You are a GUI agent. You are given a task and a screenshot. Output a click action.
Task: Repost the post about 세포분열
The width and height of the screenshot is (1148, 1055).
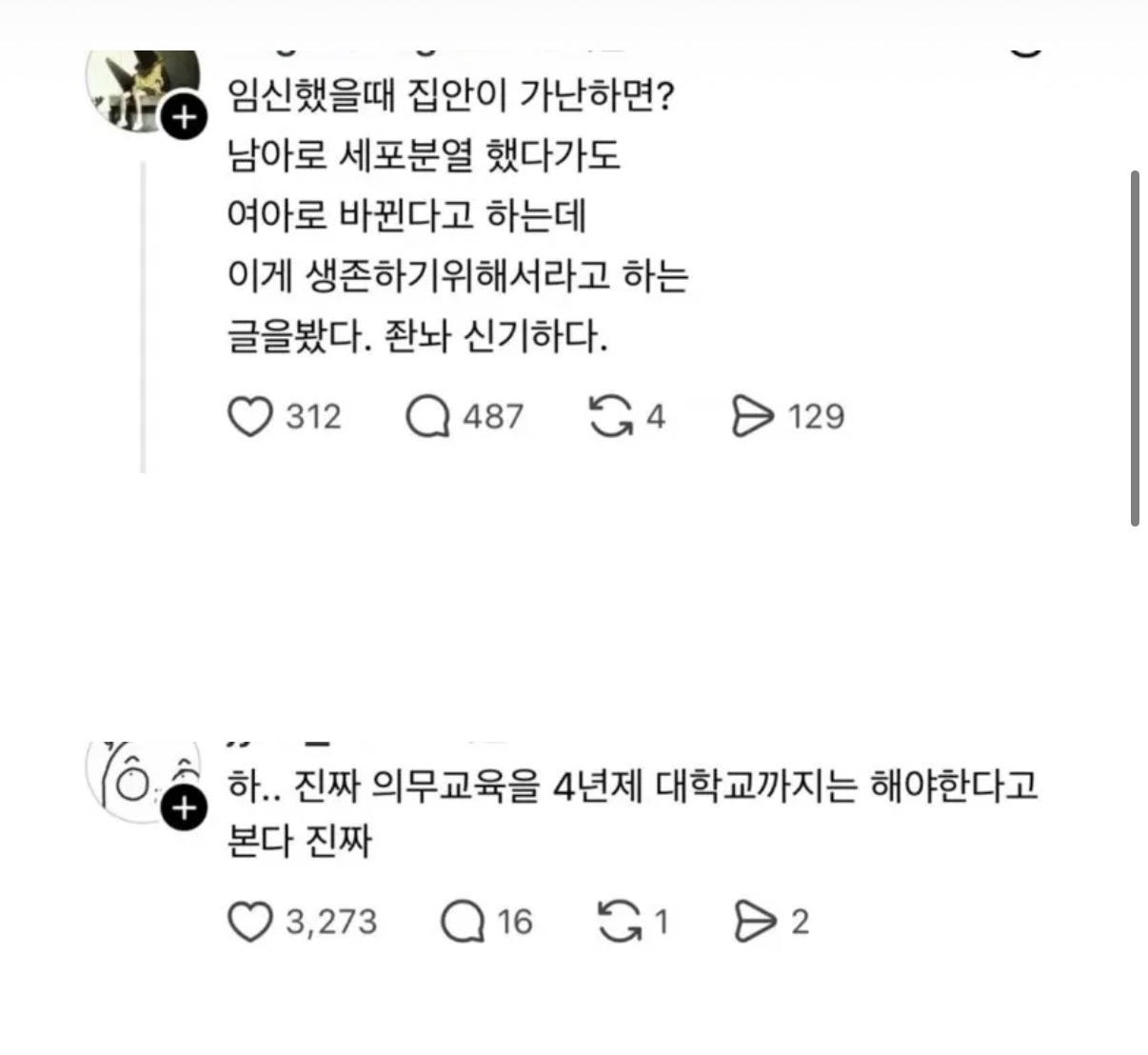click(x=610, y=417)
